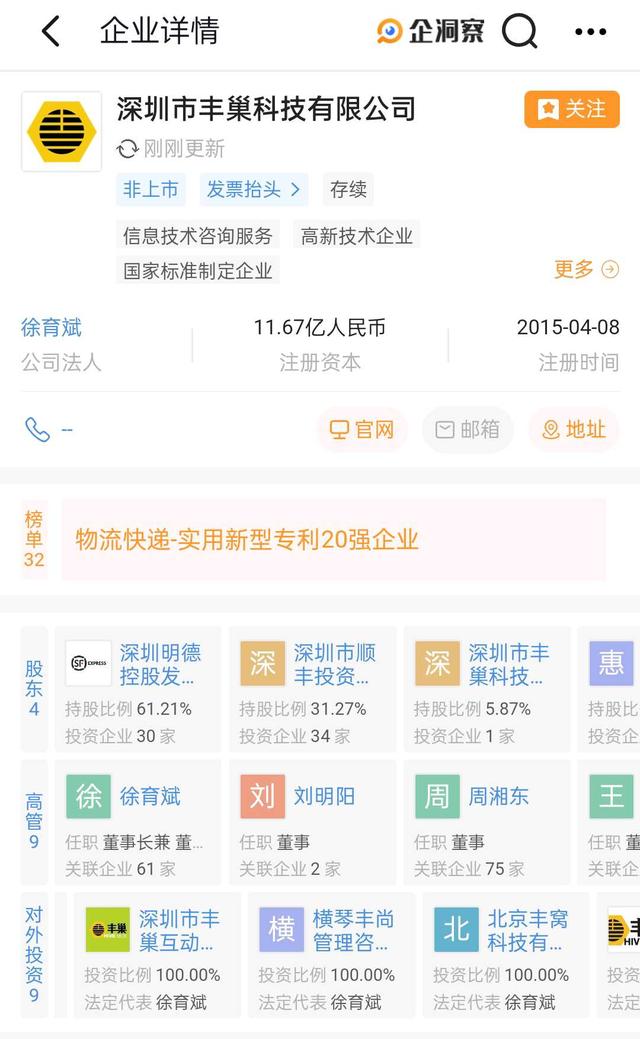Viewport: 640px width, 1039px height.
Task: Open the 邮箱 email button
Action: click(x=467, y=430)
